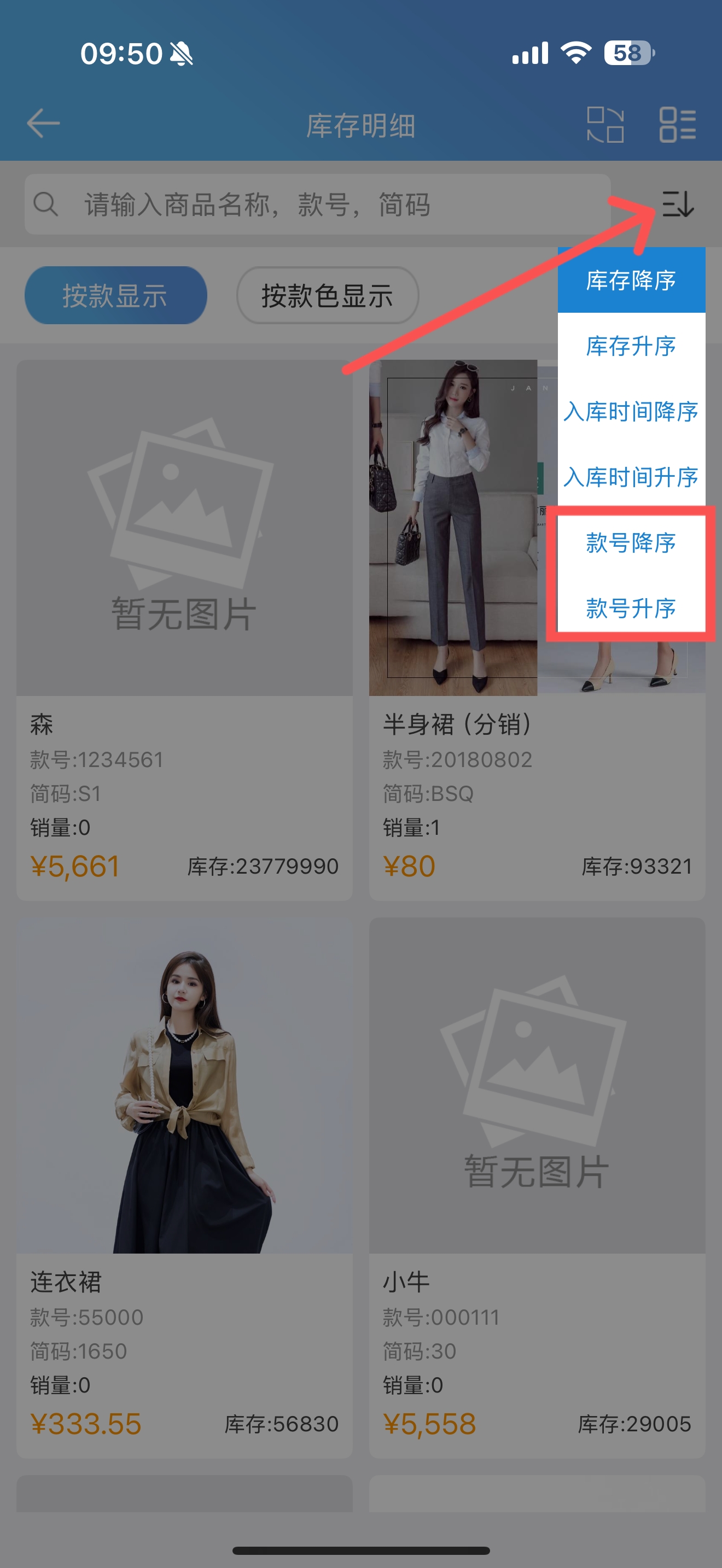This screenshot has width=722, height=1568.
Task: Choose 库存升序 sorting
Action: (631, 346)
